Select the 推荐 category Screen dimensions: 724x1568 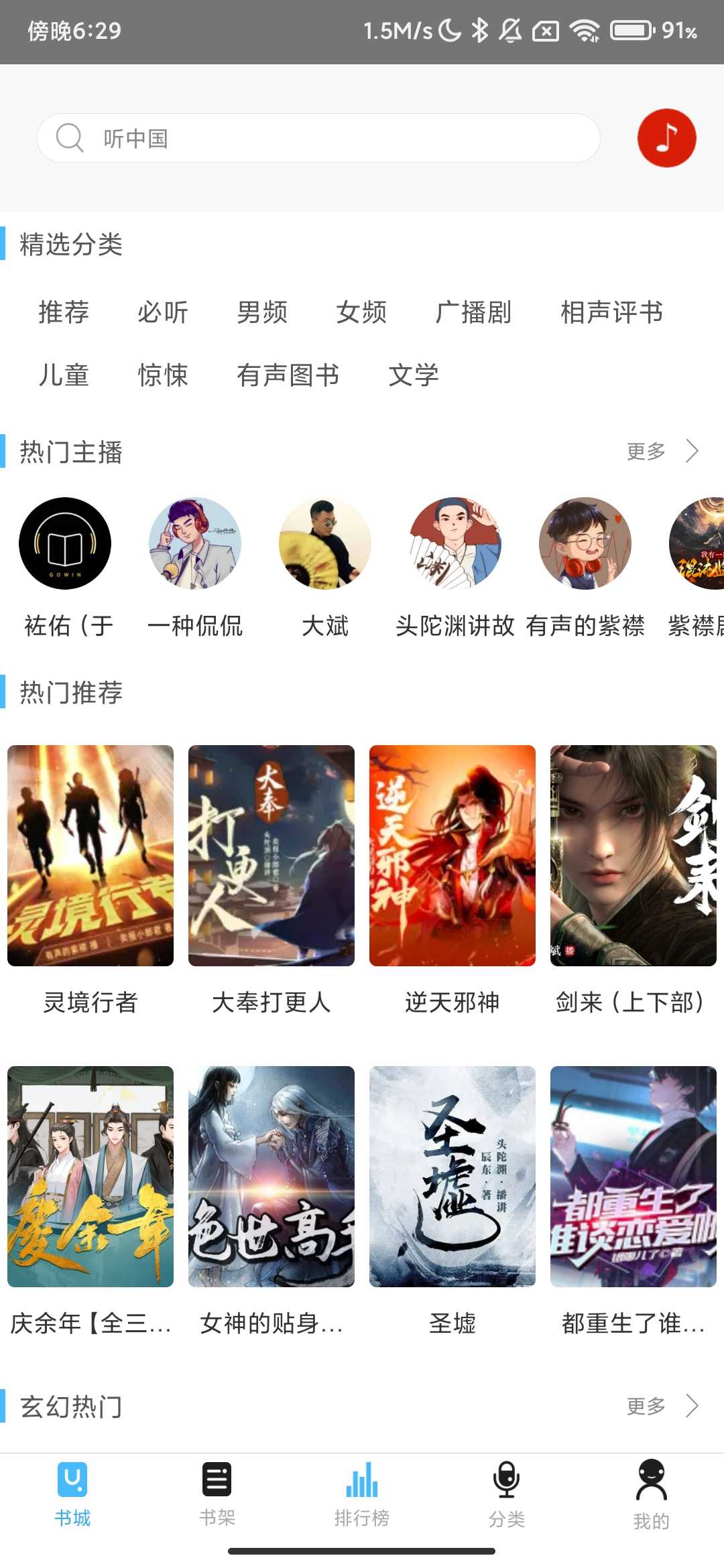click(x=64, y=312)
